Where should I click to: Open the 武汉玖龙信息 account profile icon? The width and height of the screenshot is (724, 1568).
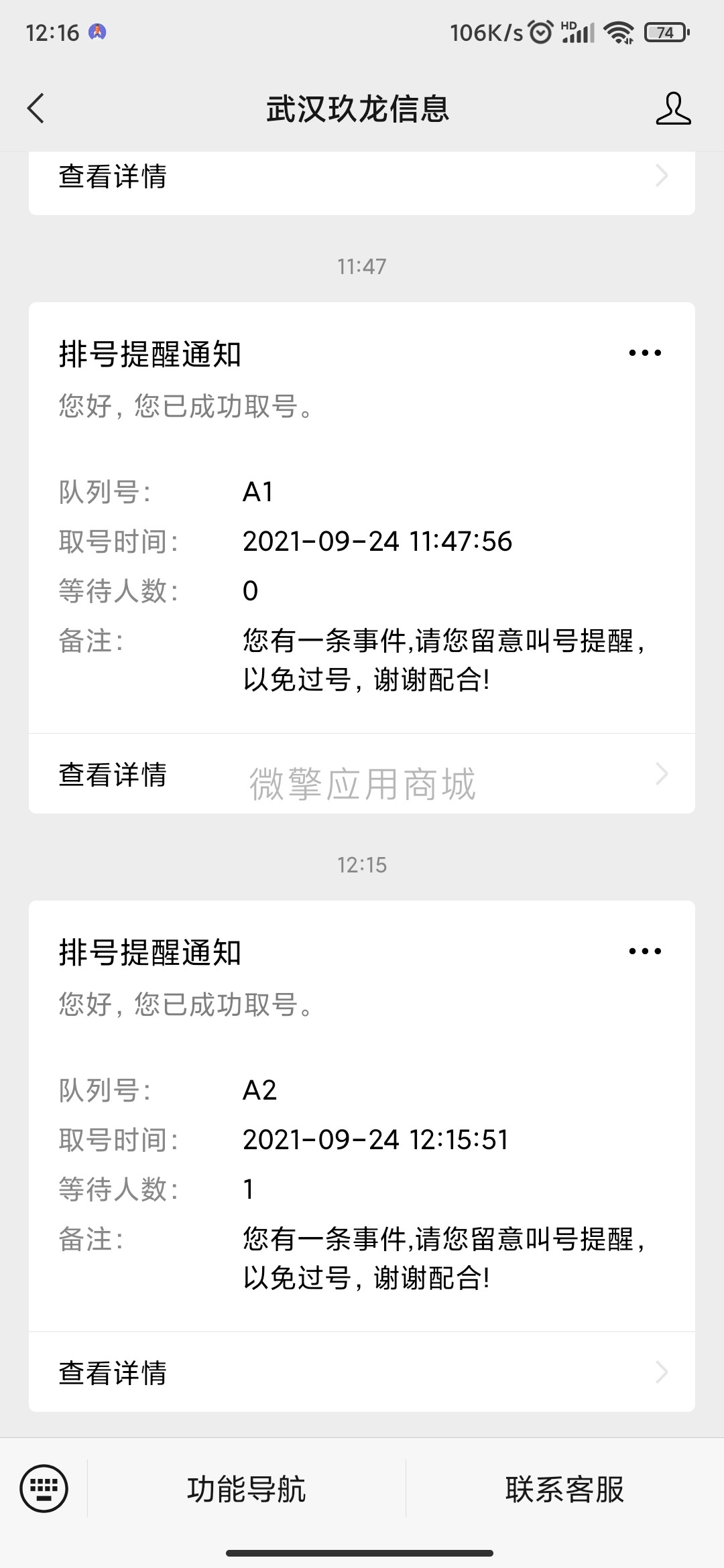point(674,109)
